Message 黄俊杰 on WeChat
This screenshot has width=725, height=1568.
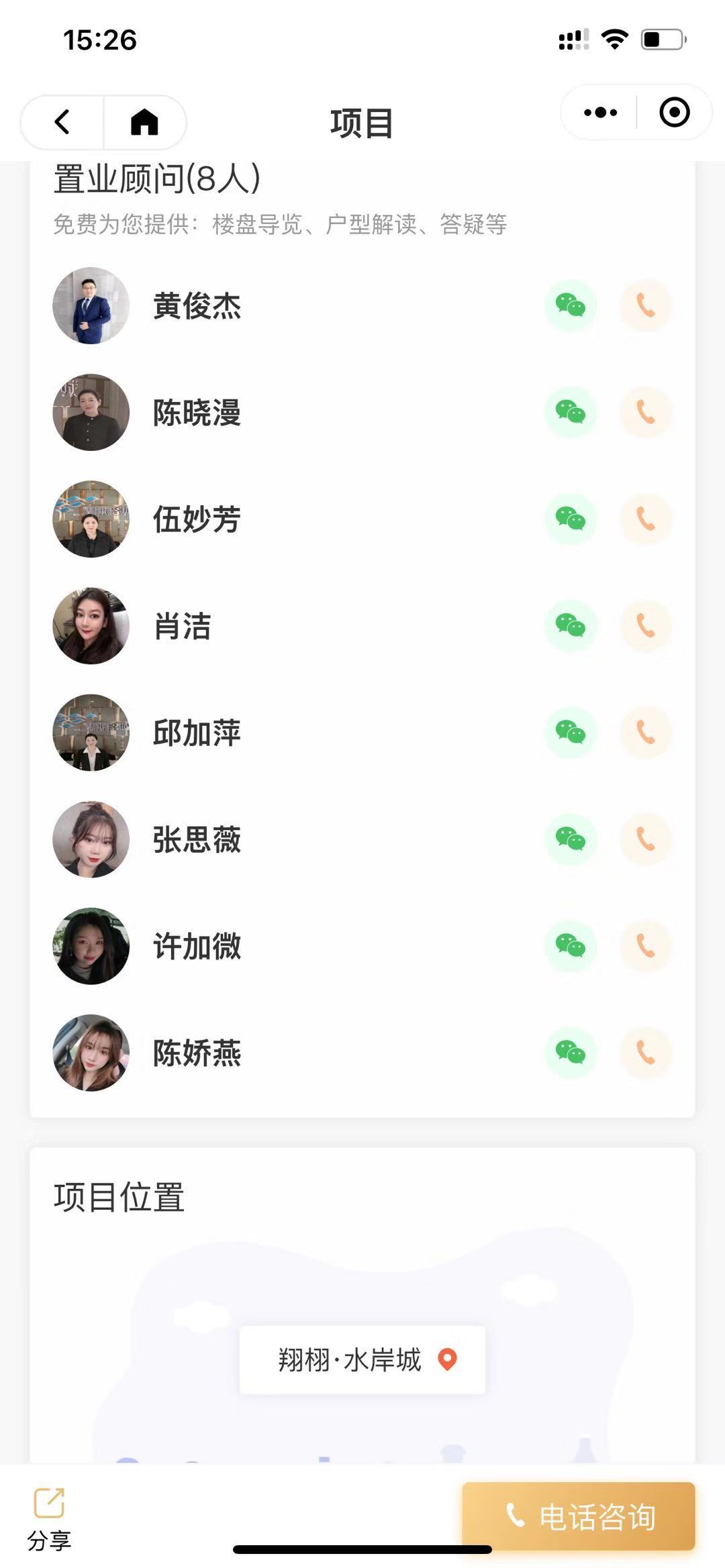(571, 306)
